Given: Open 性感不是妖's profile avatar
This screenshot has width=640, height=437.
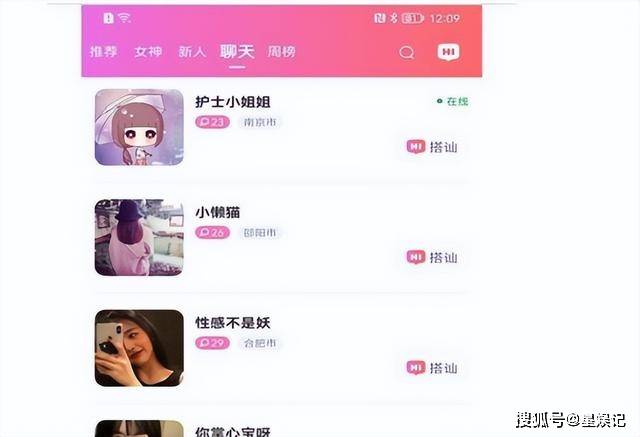Looking at the screenshot, I should [x=139, y=348].
